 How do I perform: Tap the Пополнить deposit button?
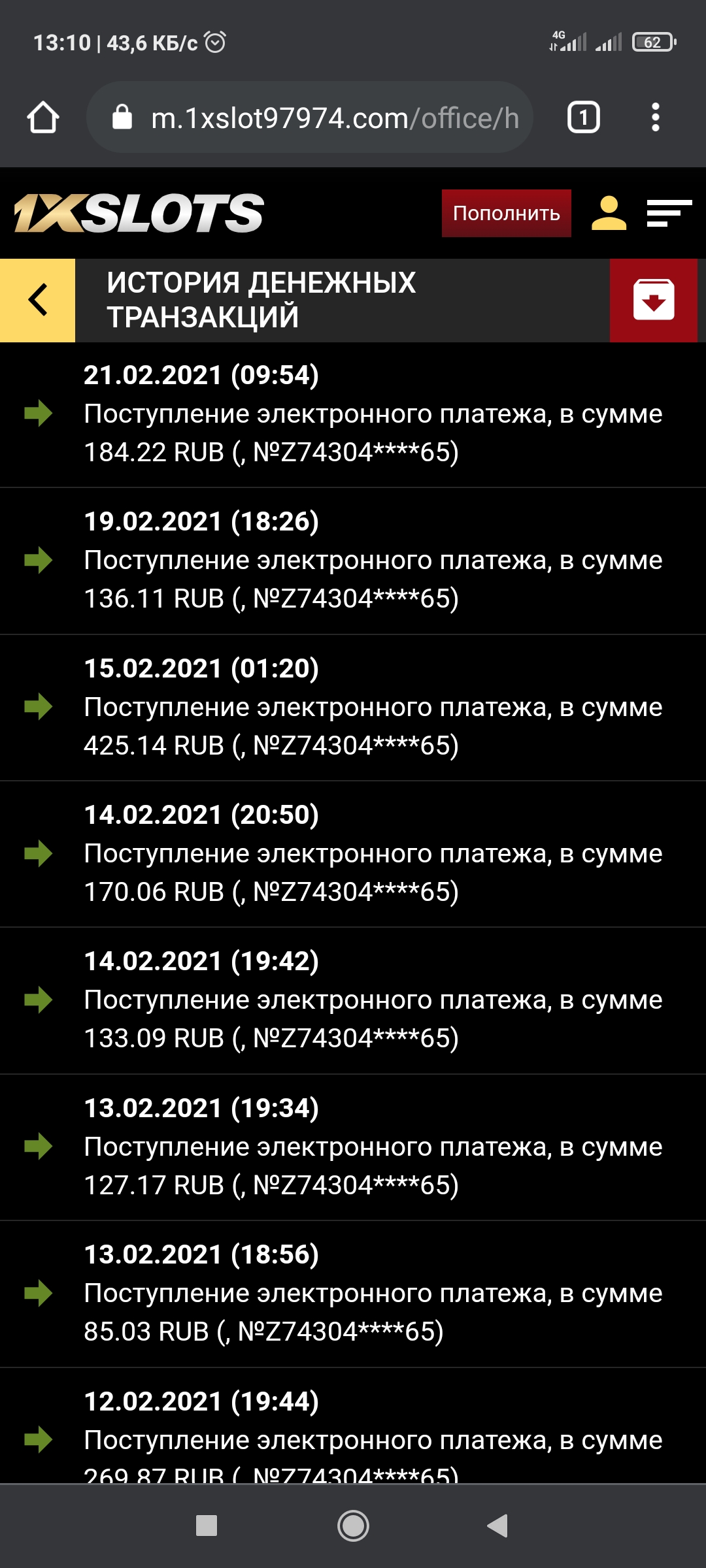pyautogui.click(x=506, y=214)
